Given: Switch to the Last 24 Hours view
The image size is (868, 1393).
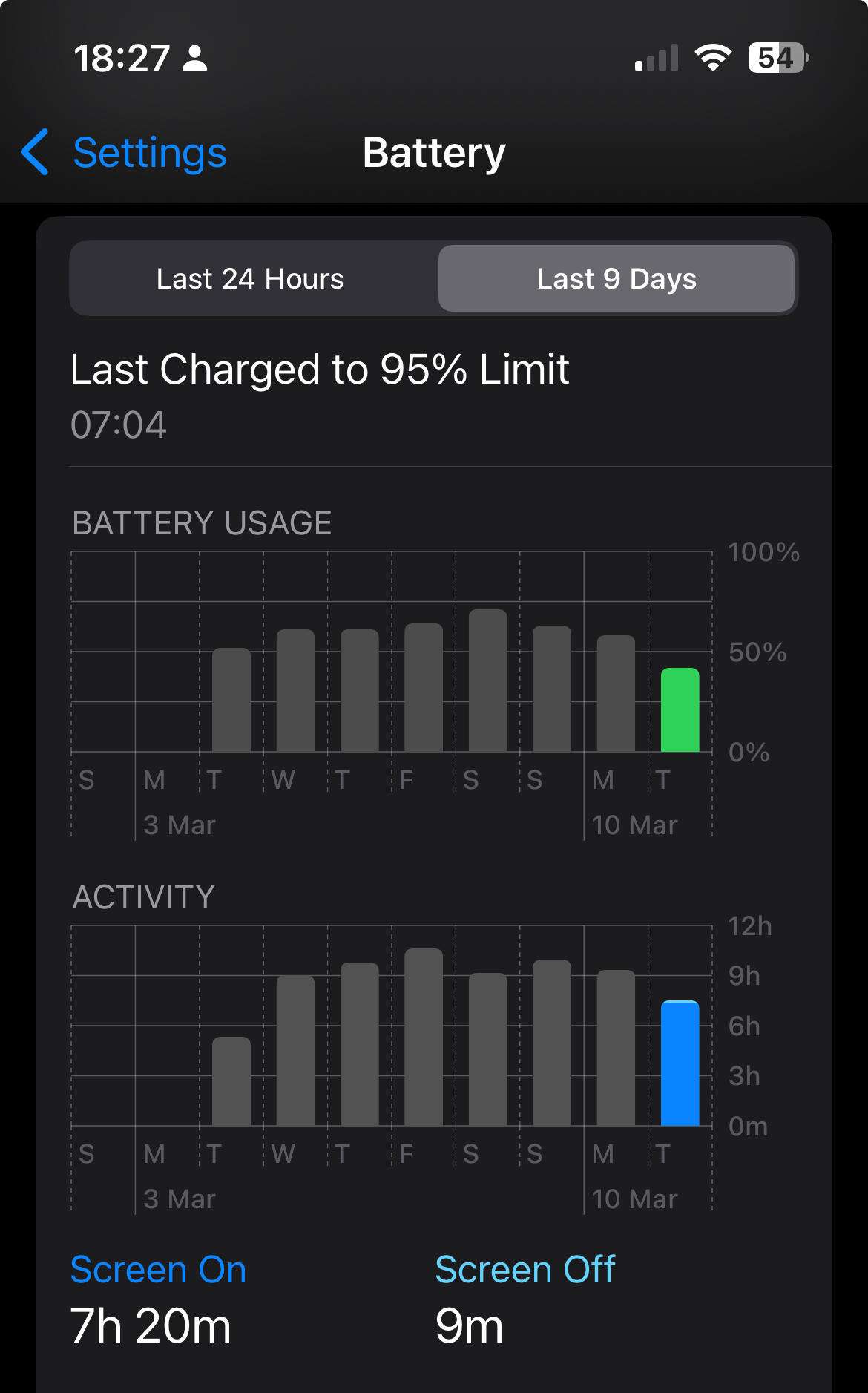Looking at the screenshot, I should pyautogui.click(x=250, y=279).
